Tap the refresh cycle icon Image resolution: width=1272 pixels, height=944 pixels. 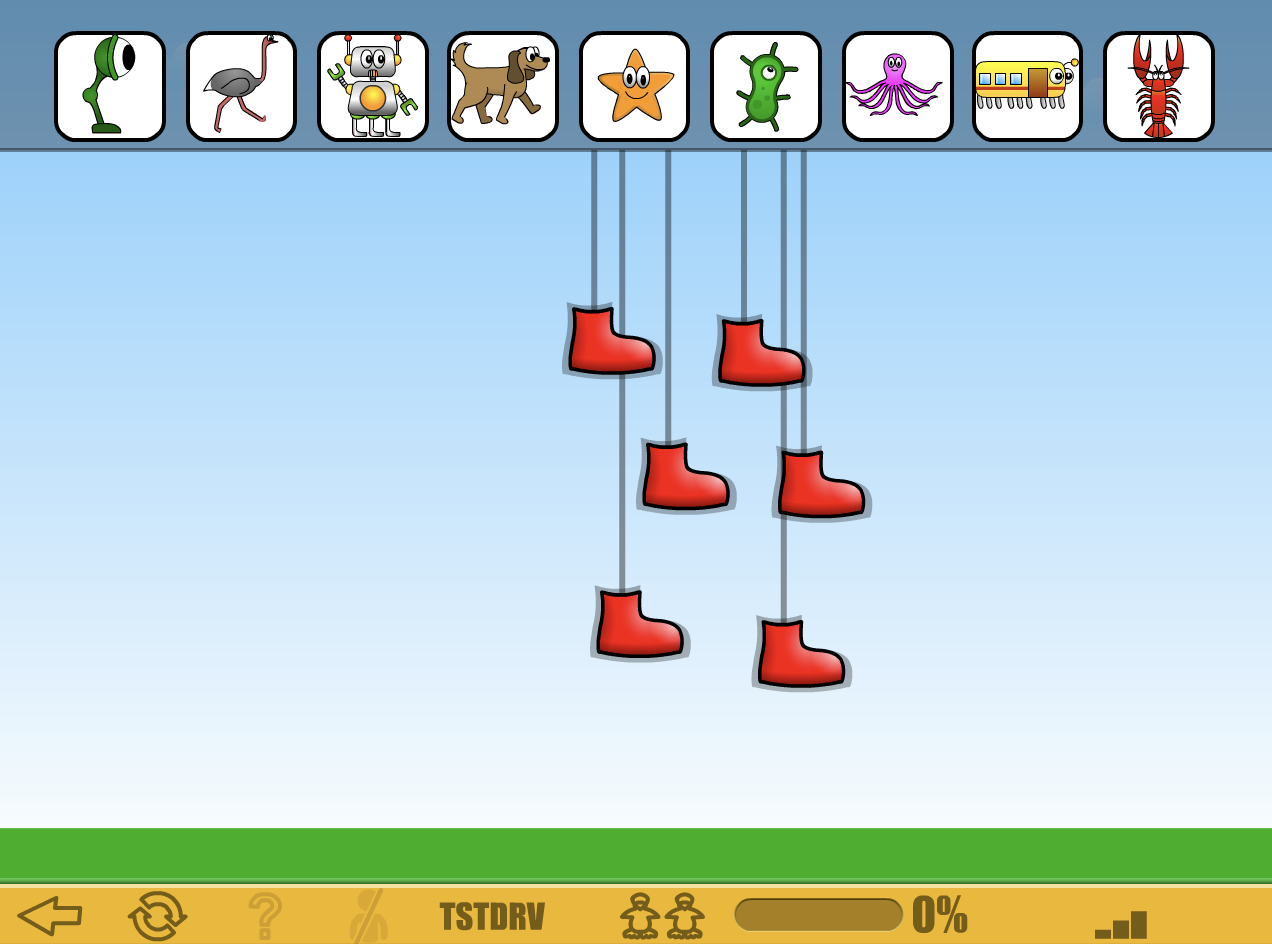[x=157, y=915]
